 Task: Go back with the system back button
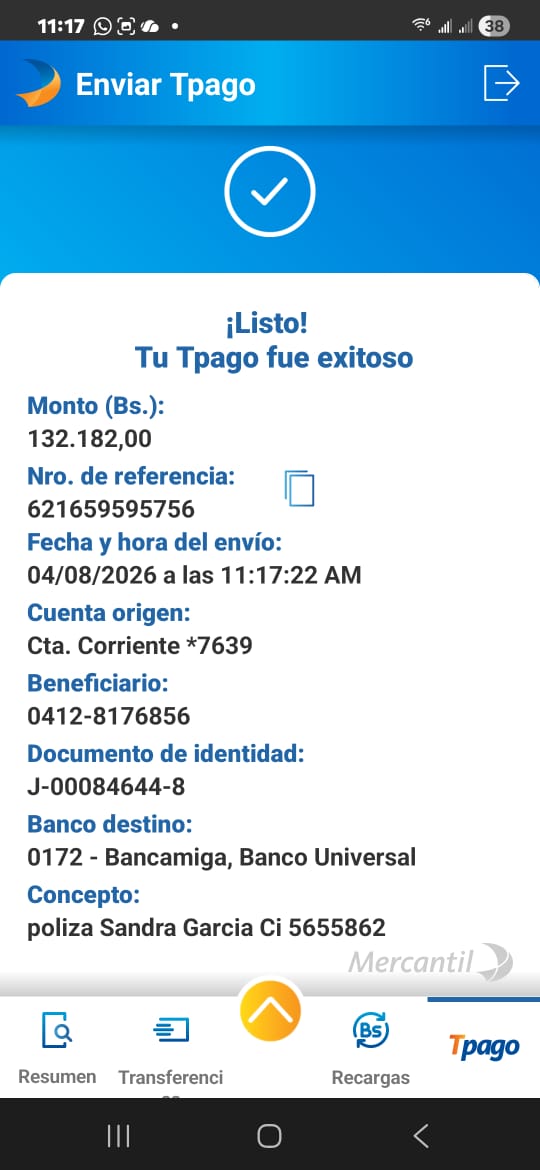[x=421, y=1136]
